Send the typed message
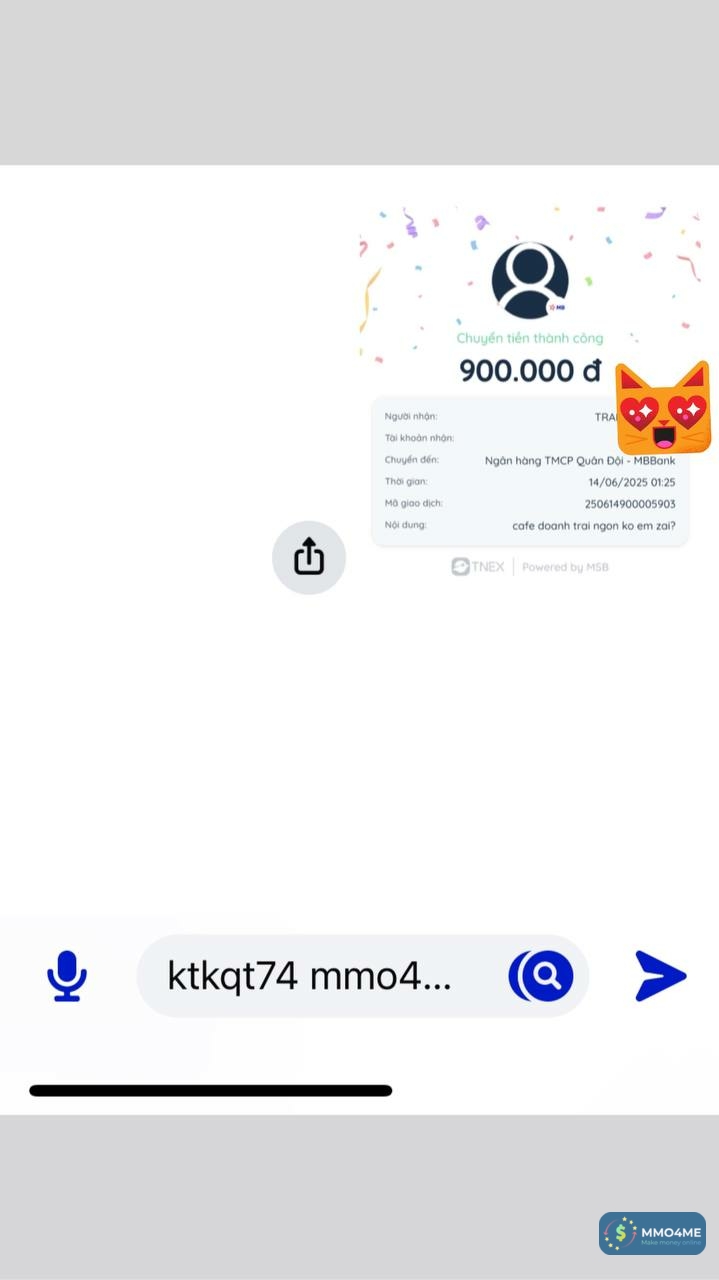This screenshot has height=1280, width=719. point(661,976)
